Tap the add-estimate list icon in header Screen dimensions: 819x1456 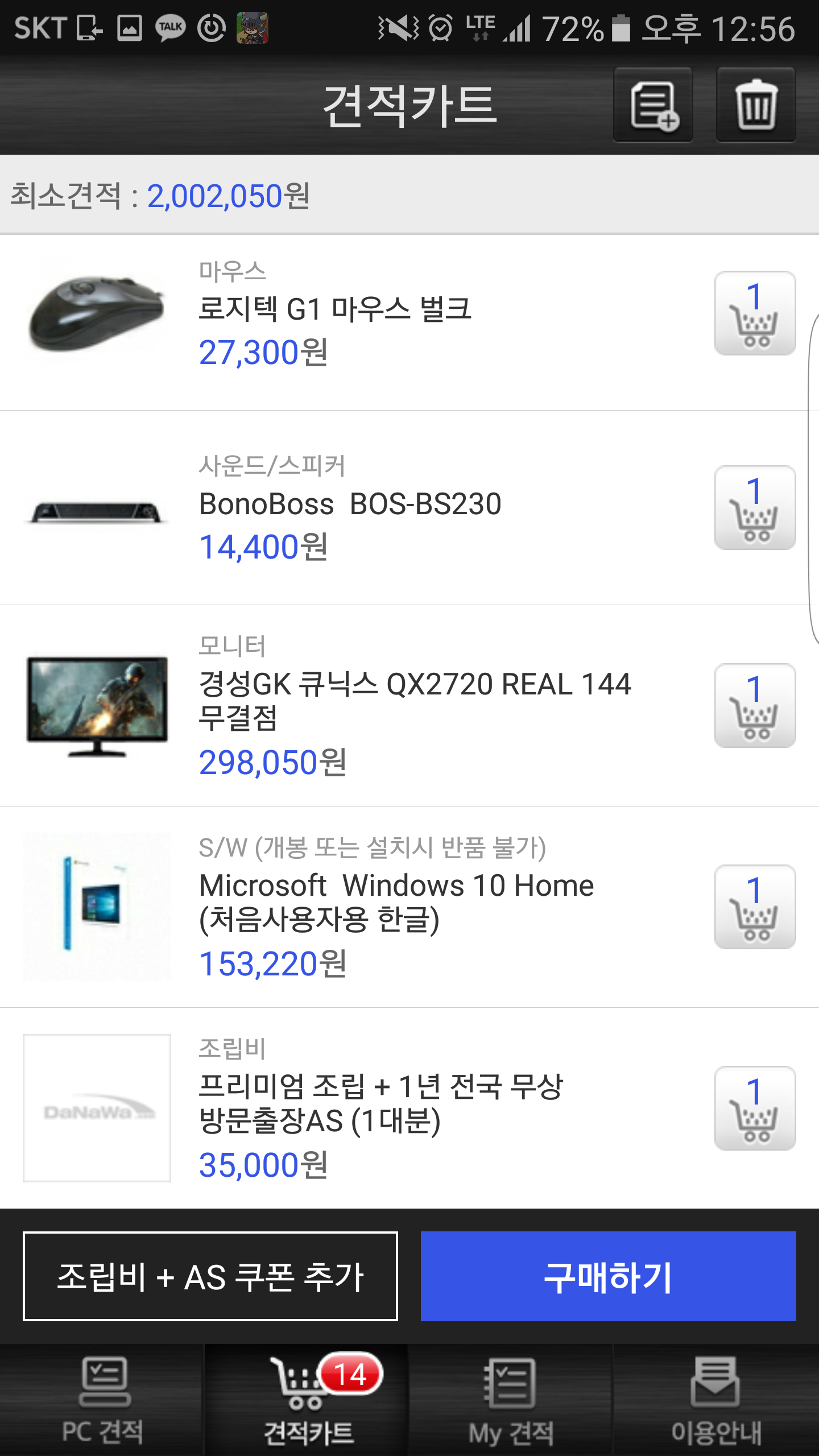pyautogui.click(x=653, y=105)
